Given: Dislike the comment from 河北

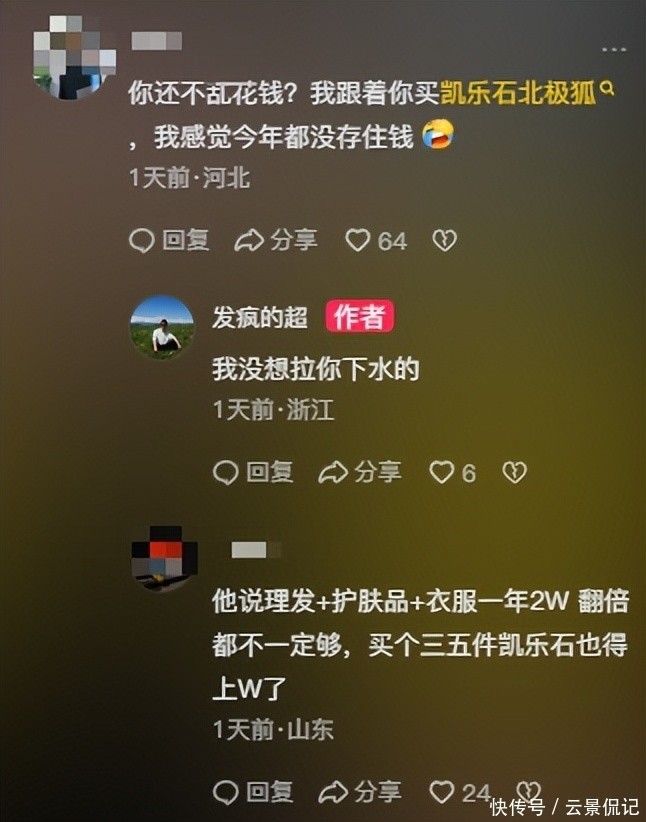Looking at the screenshot, I should click(x=444, y=240).
